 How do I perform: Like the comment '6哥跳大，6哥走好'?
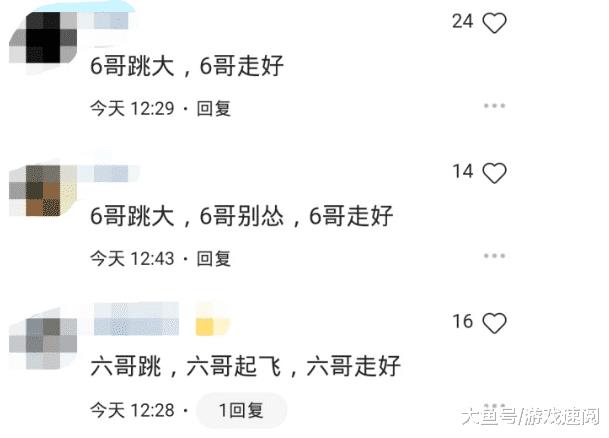pos(494,22)
